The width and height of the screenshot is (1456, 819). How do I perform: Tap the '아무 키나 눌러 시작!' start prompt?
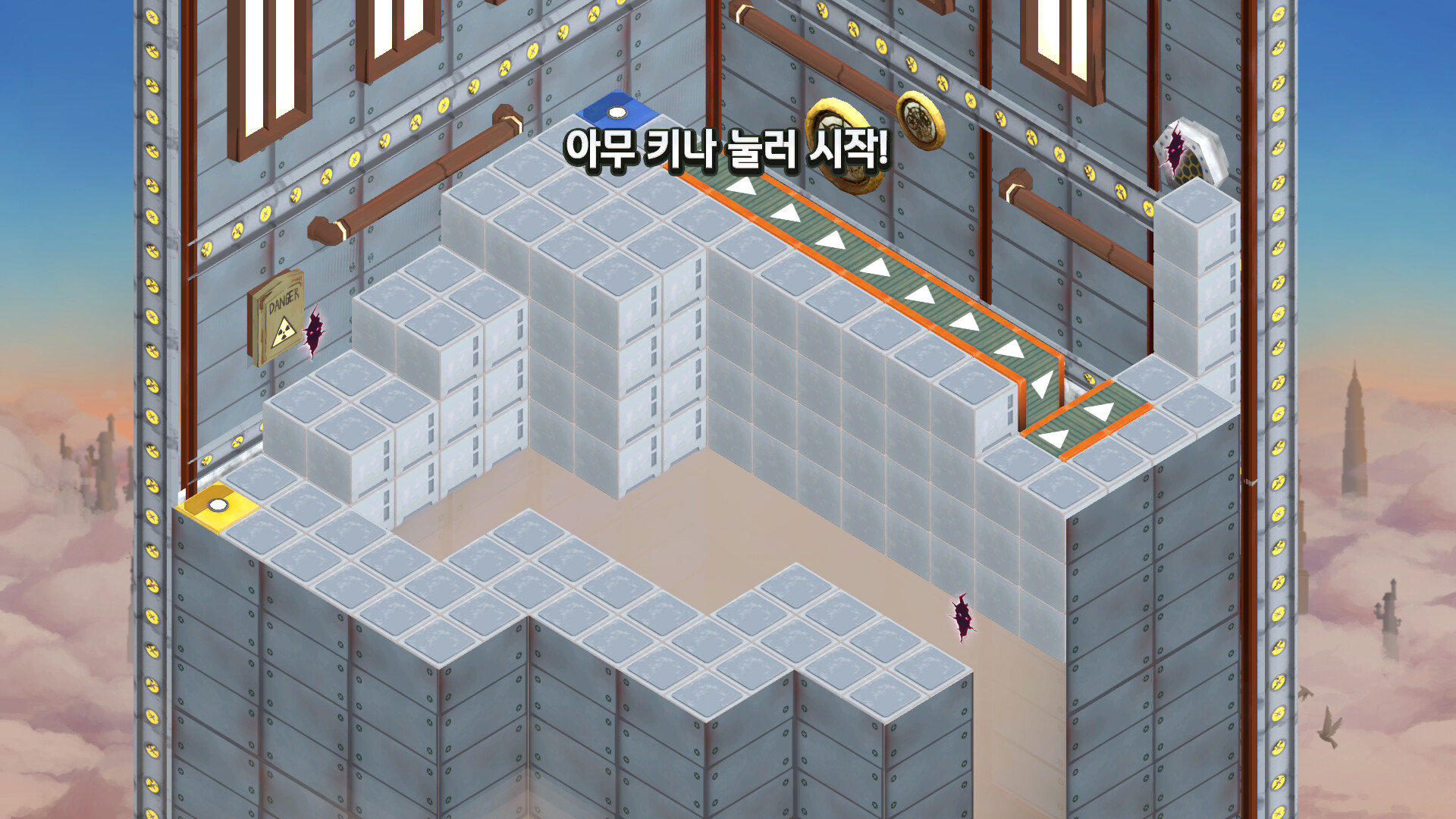click(726, 149)
